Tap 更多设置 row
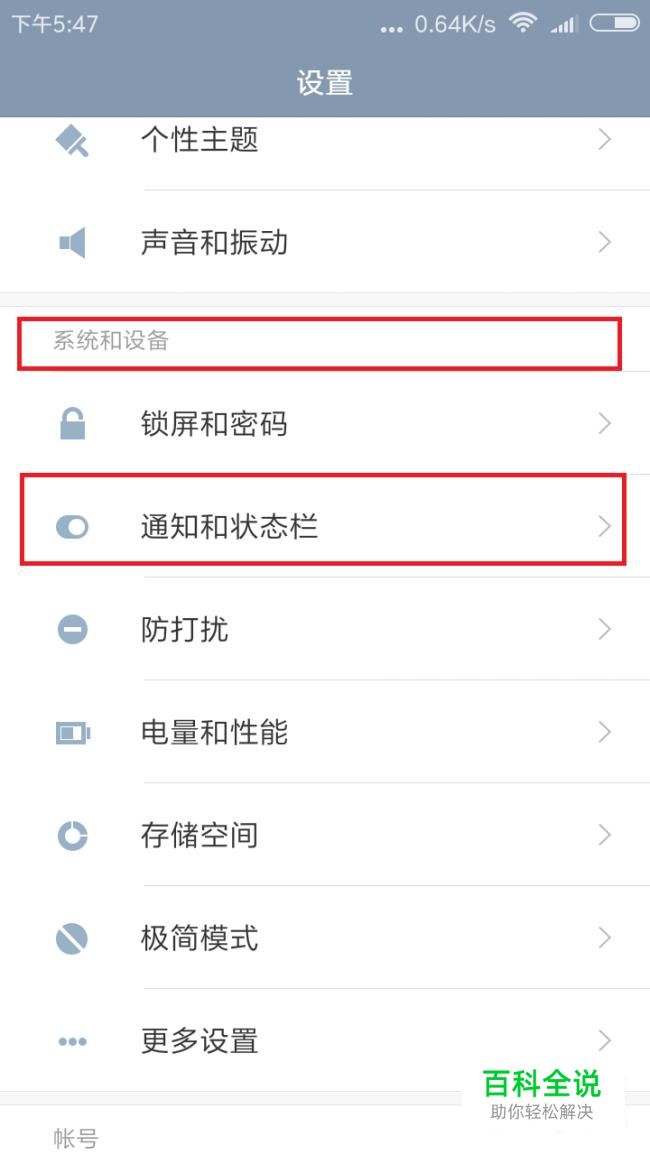650x1155 pixels. click(200, 1041)
